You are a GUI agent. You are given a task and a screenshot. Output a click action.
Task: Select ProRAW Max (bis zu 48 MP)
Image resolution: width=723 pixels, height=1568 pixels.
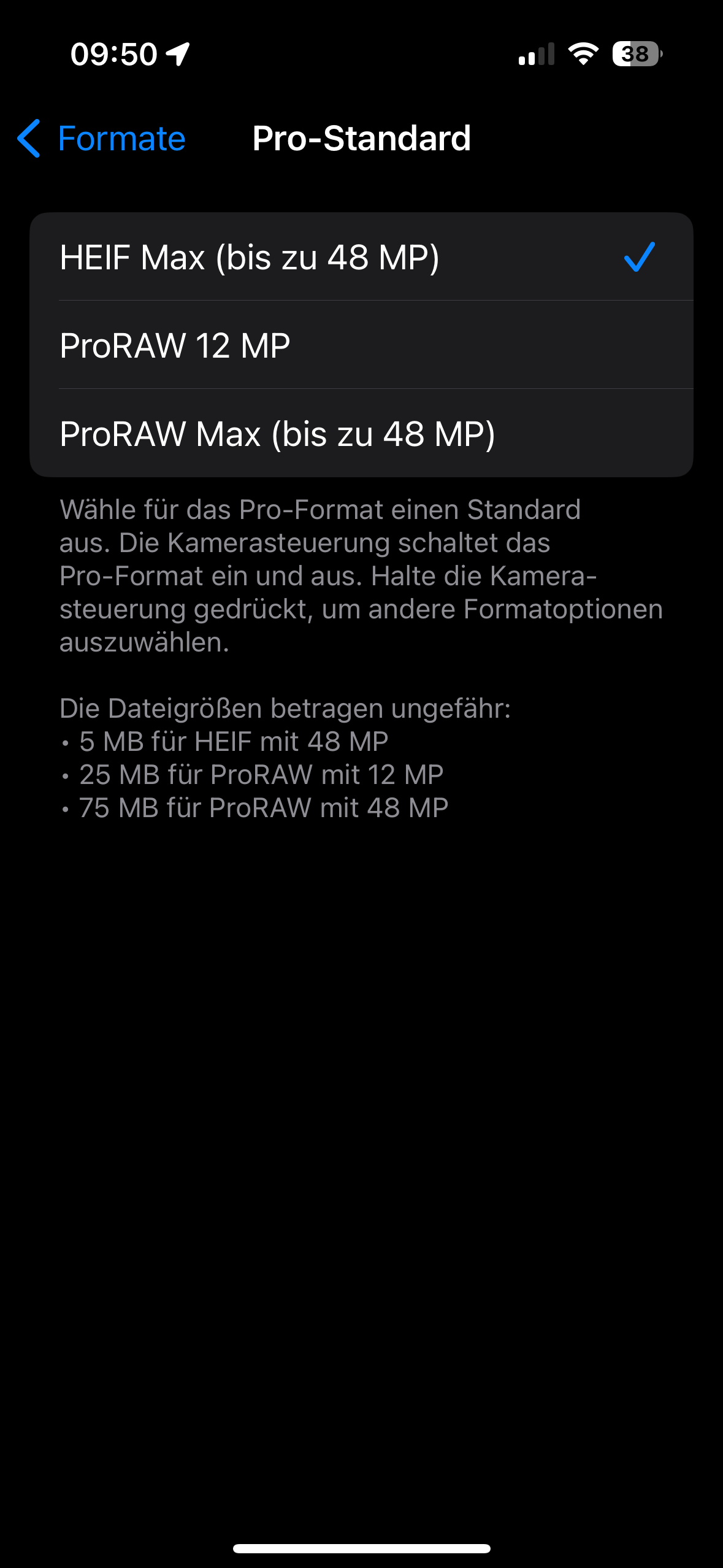[x=361, y=434]
